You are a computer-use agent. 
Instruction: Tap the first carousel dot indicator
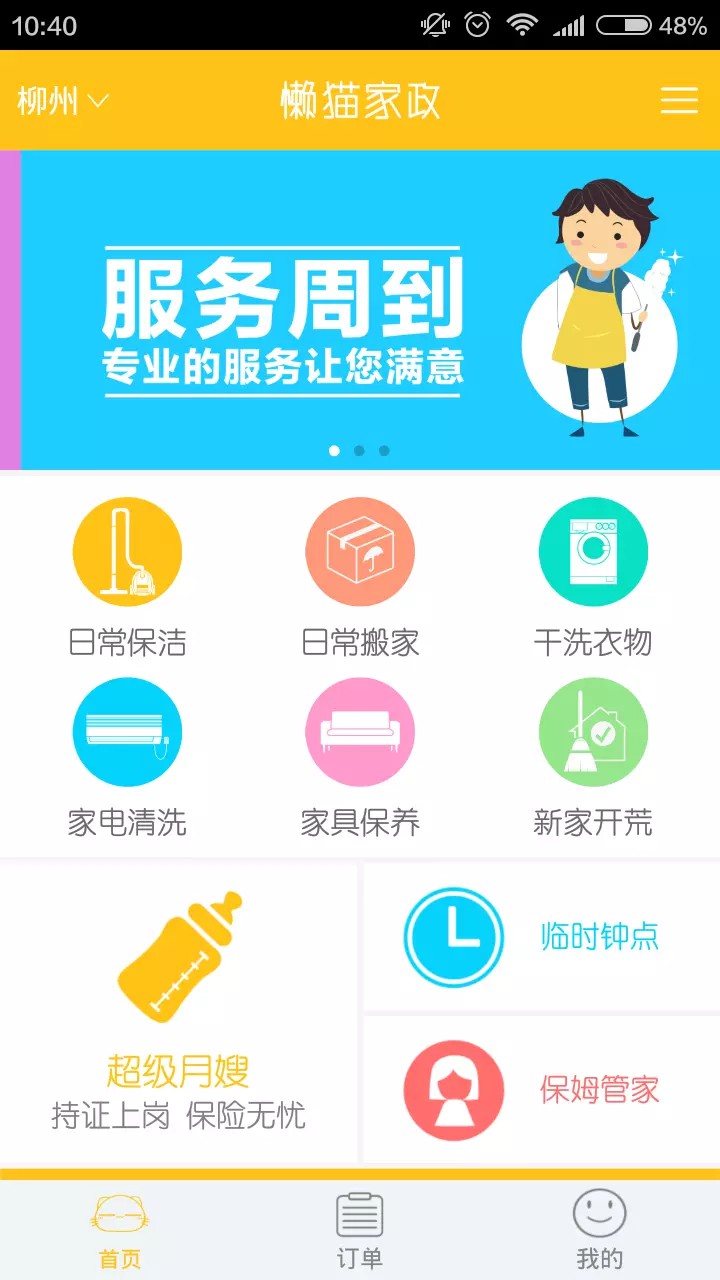tap(335, 450)
